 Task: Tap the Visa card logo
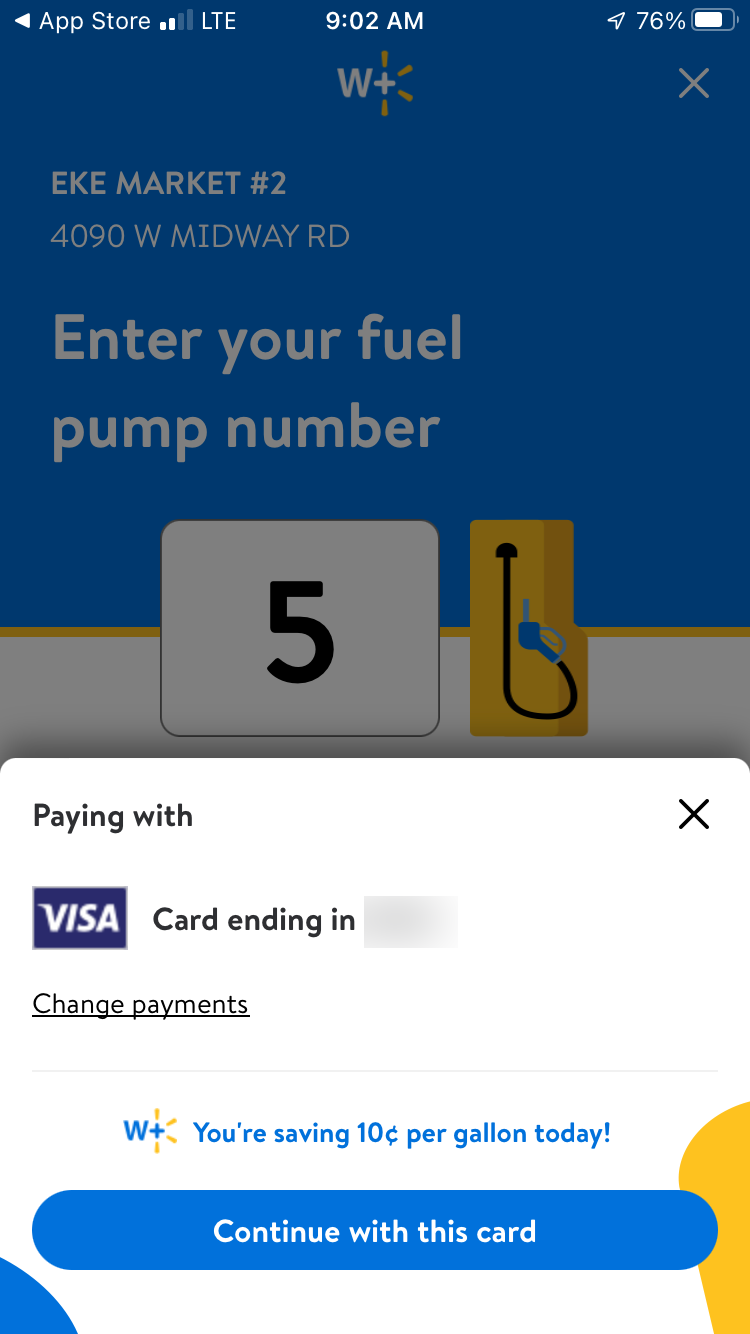[x=80, y=917]
